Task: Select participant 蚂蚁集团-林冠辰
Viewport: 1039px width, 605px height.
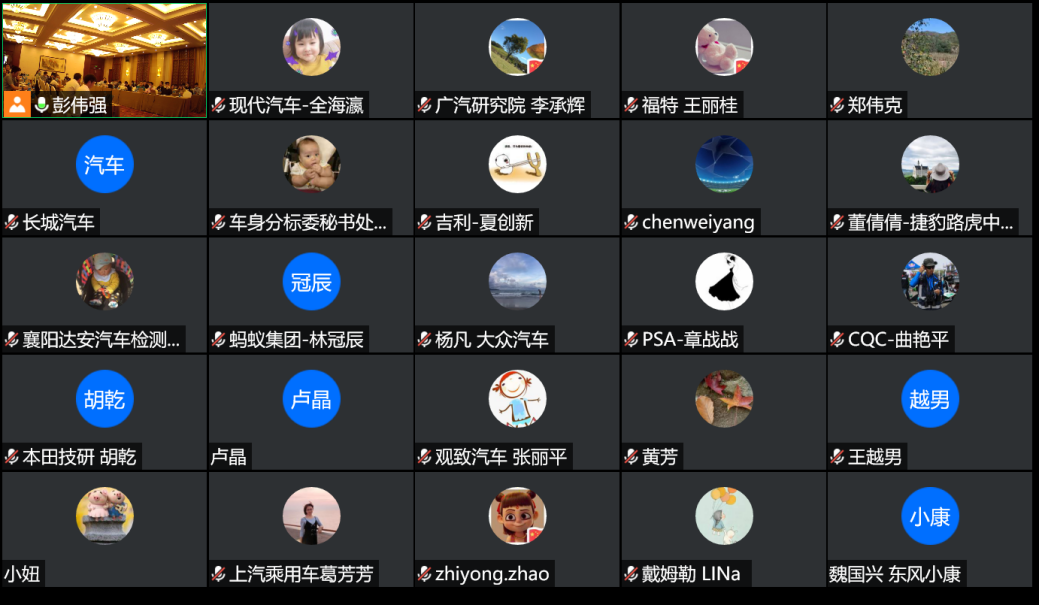Action: (x=311, y=294)
